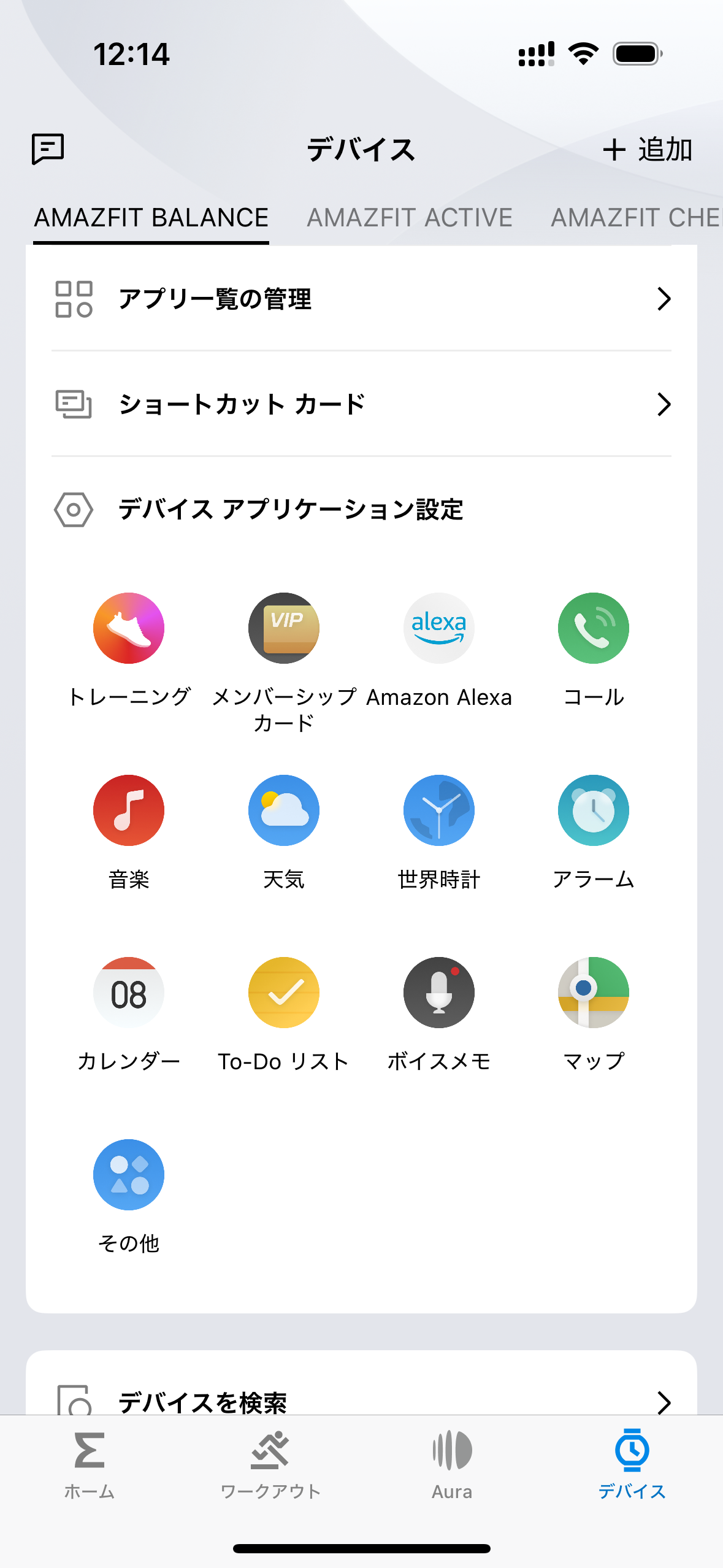Open 天気 app settings
The height and width of the screenshot is (1568, 723).
click(x=284, y=810)
